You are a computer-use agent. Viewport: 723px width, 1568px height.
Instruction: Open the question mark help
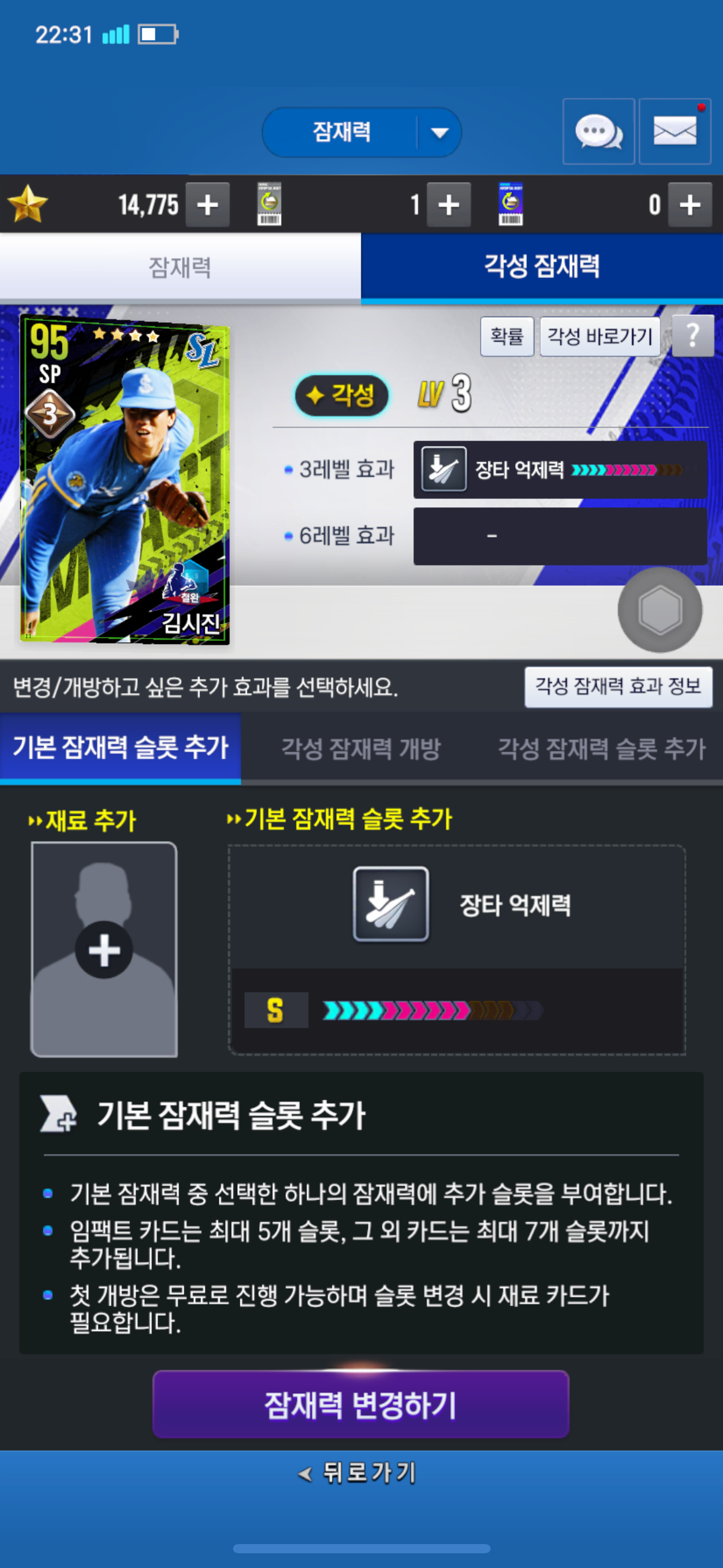[692, 336]
